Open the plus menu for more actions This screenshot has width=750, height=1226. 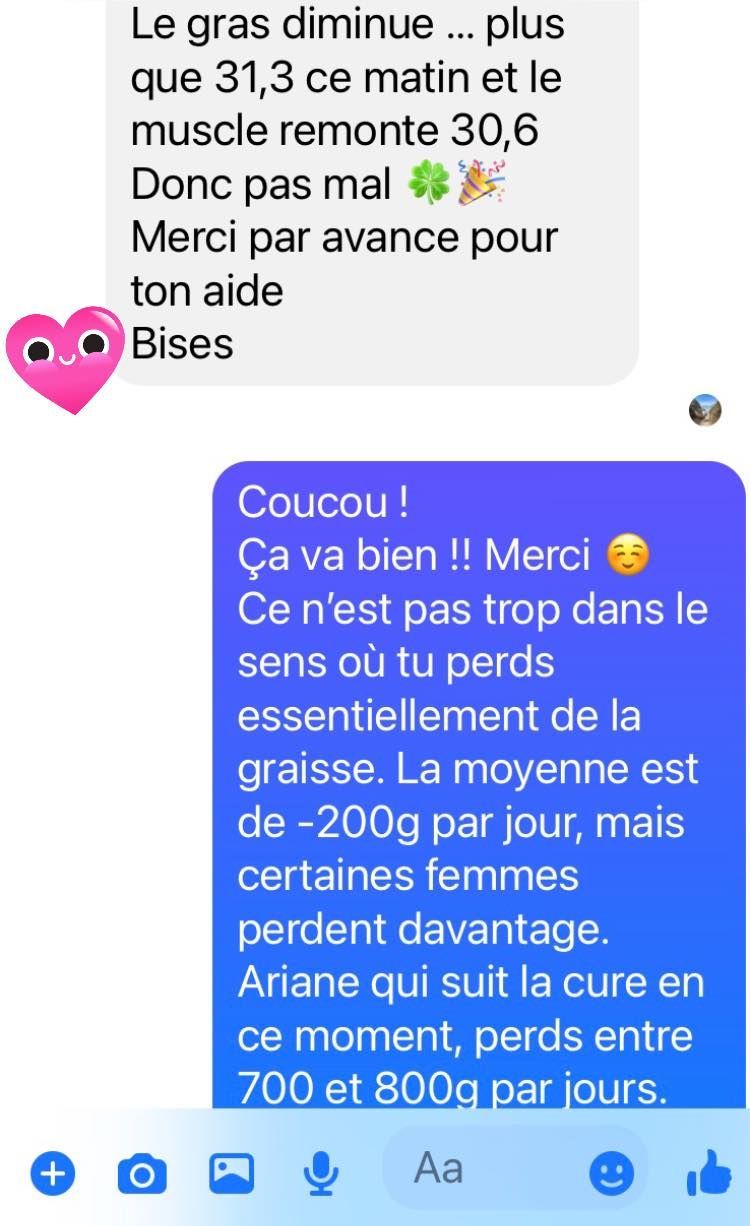tap(54, 1173)
